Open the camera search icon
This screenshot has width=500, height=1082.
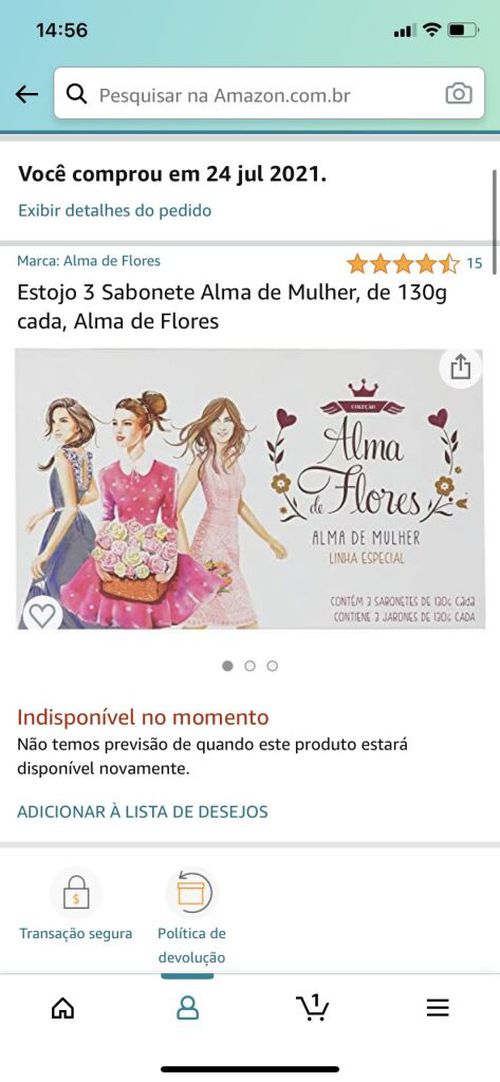click(459, 94)
